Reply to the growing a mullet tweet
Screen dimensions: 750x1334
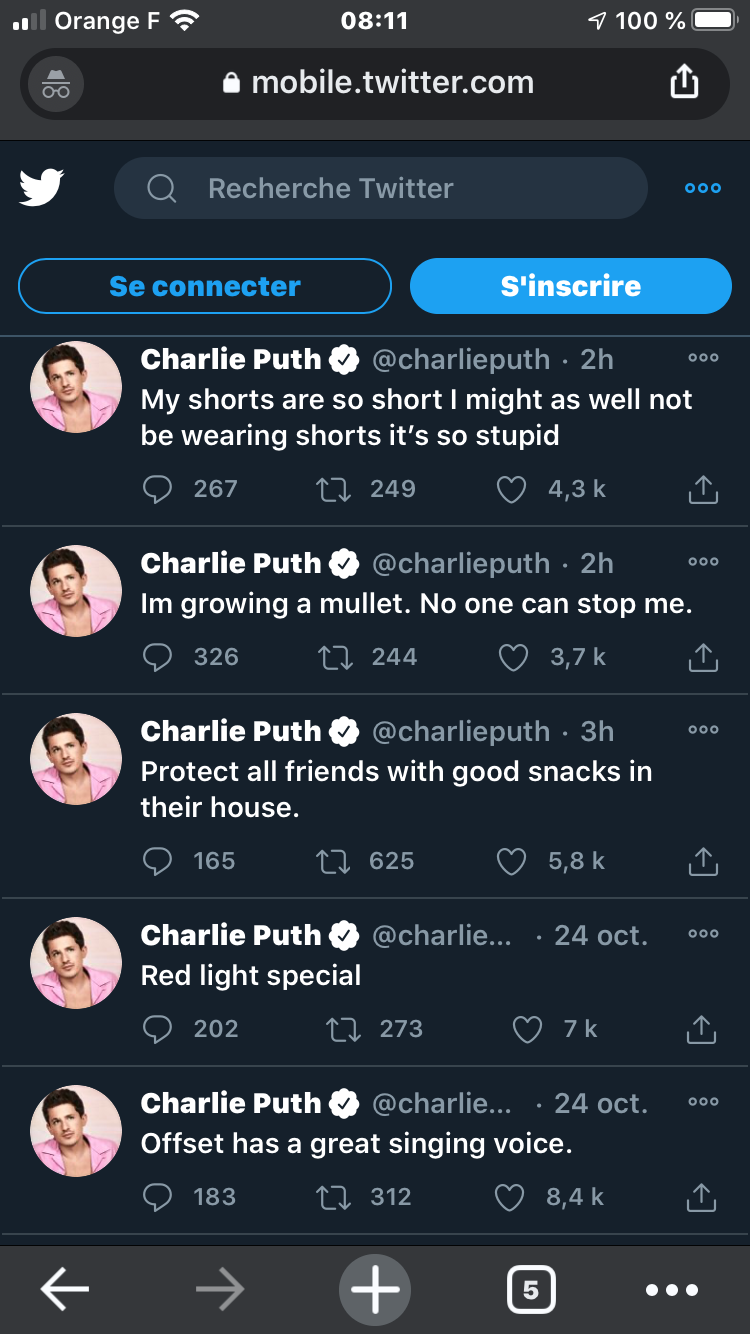pyautogui.click(x=158, y=657)
